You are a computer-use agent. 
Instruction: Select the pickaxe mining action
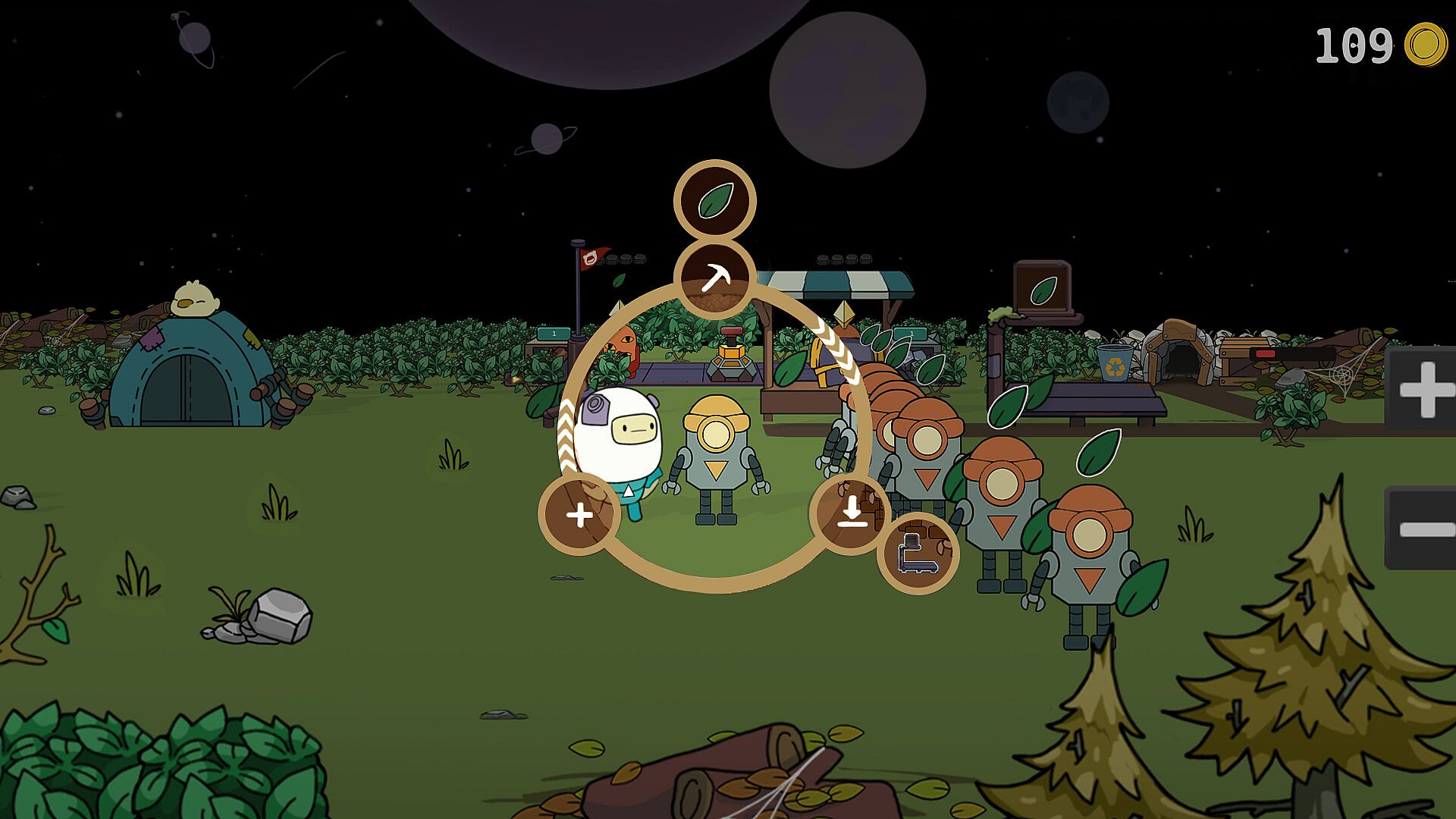(x=714, y=278)
